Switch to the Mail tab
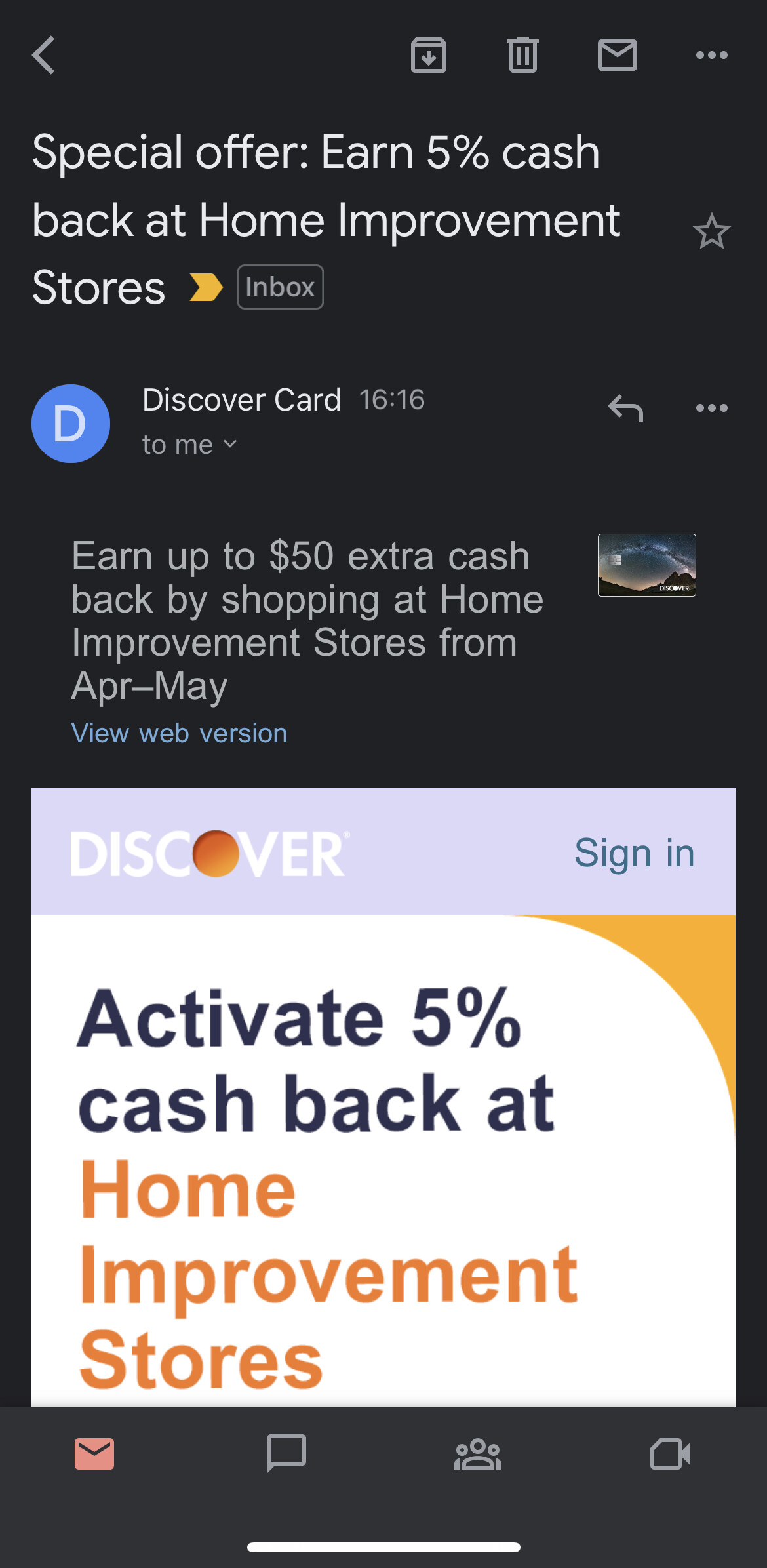767x1568 pixels. (94, 1454)
